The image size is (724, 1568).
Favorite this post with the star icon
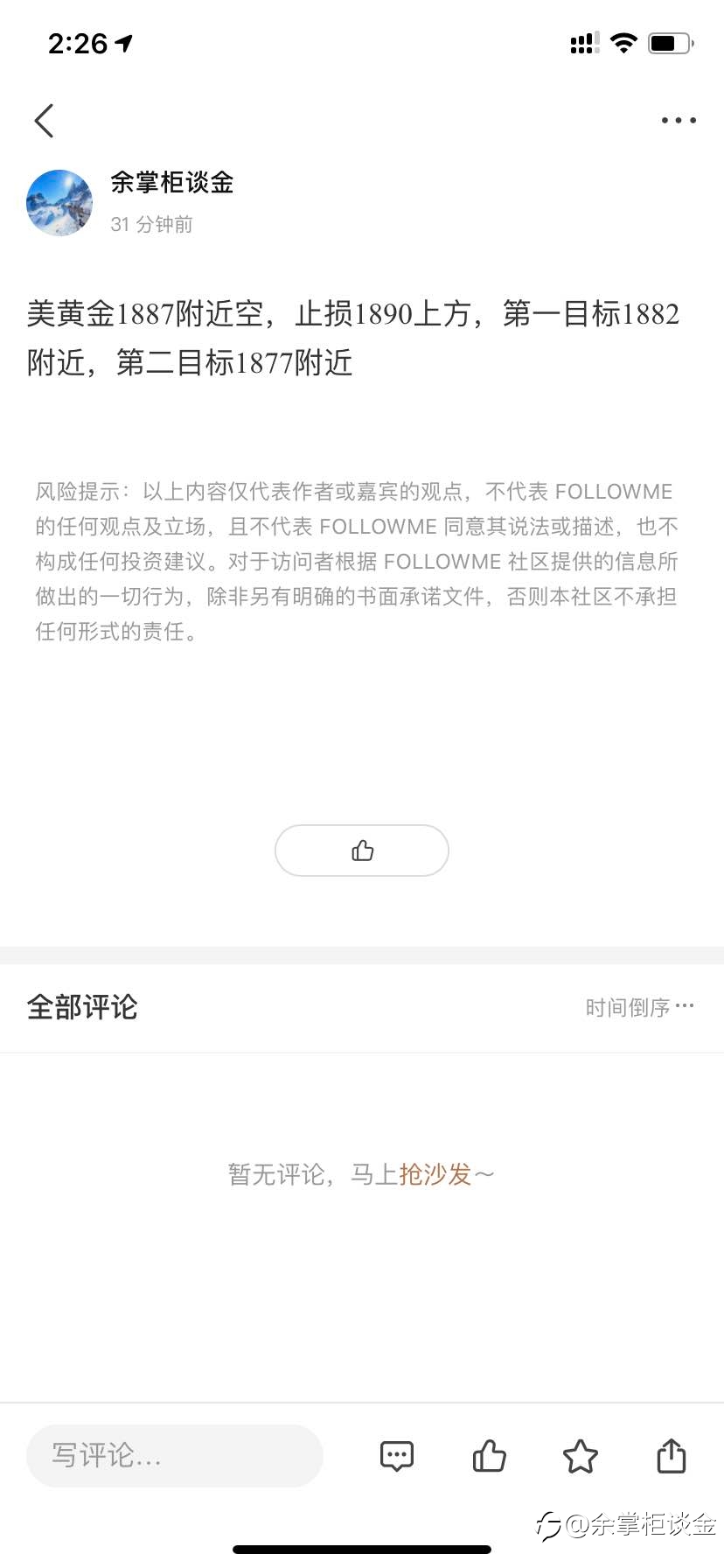point(581,1456)
